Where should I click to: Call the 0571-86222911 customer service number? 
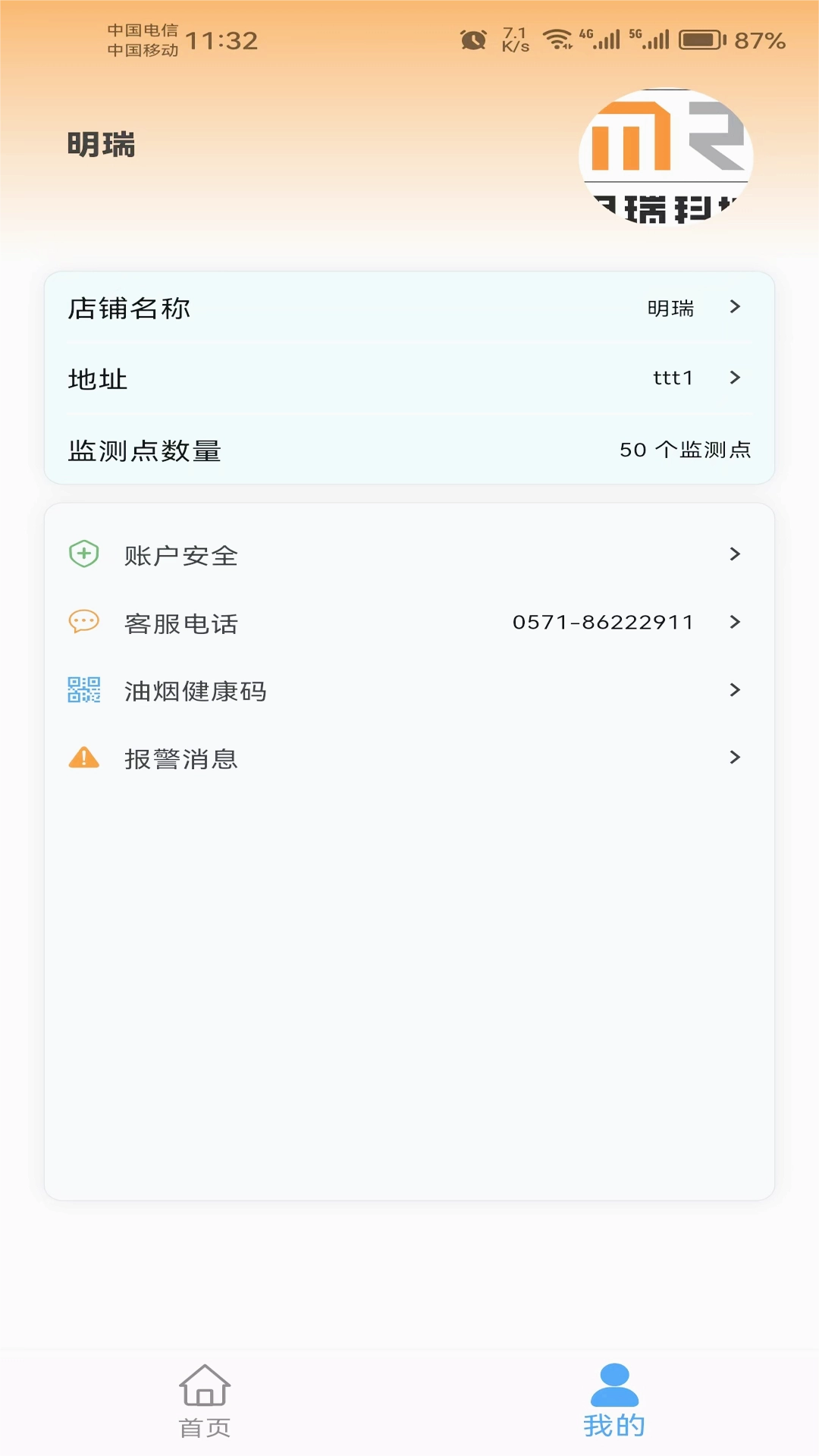602,622
